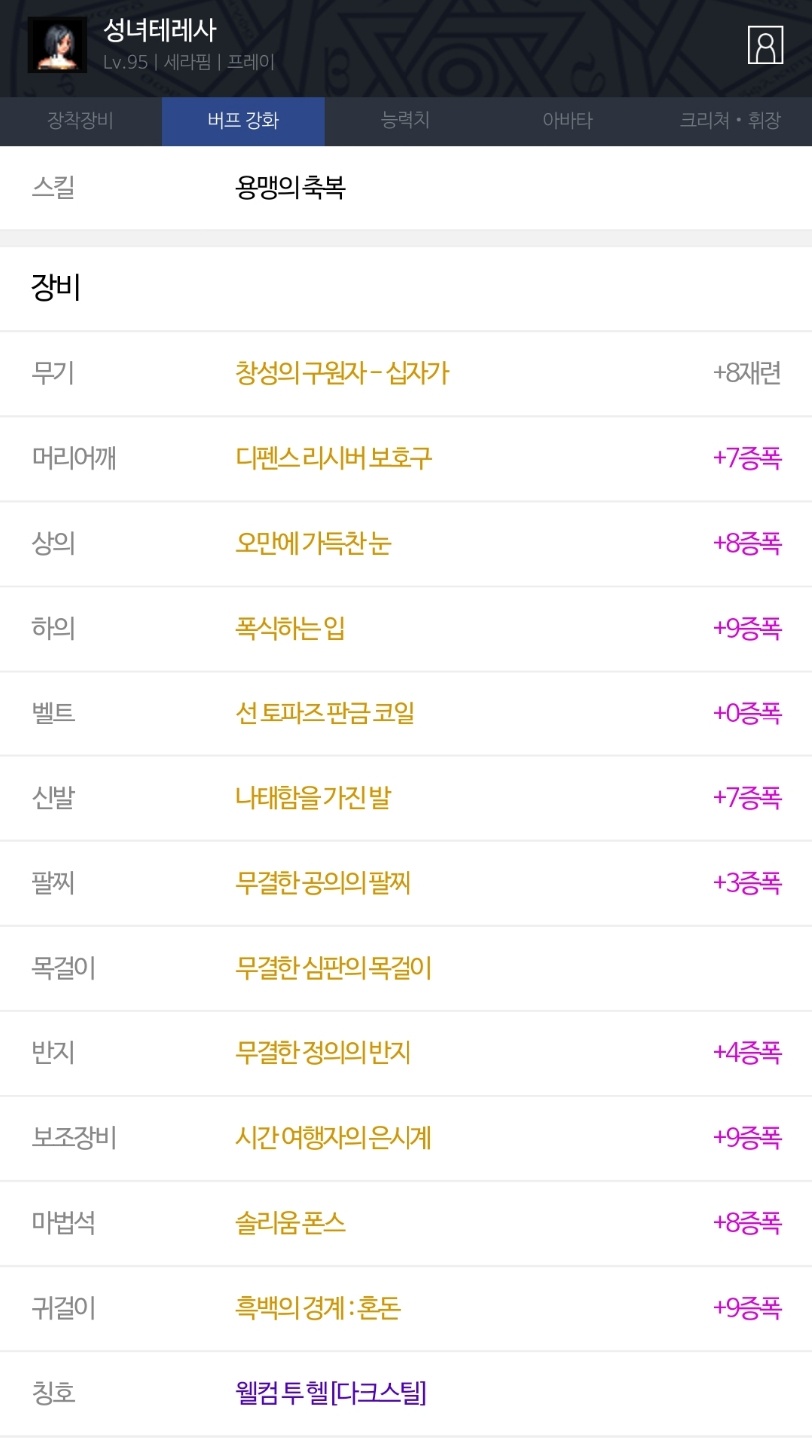Open item 시간 여행자의 은시계

(333, 1137)
